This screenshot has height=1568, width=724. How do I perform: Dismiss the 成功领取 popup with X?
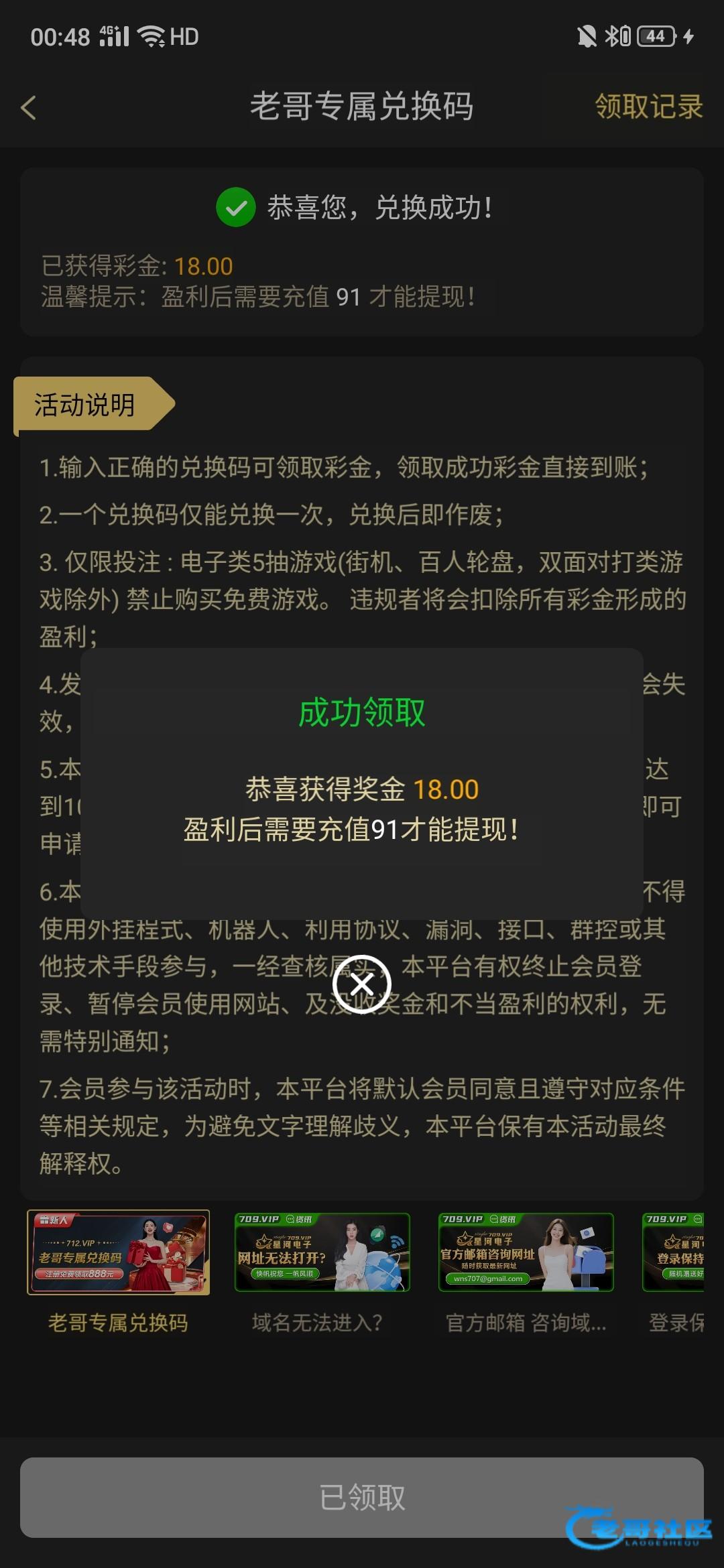coord(362,984)
